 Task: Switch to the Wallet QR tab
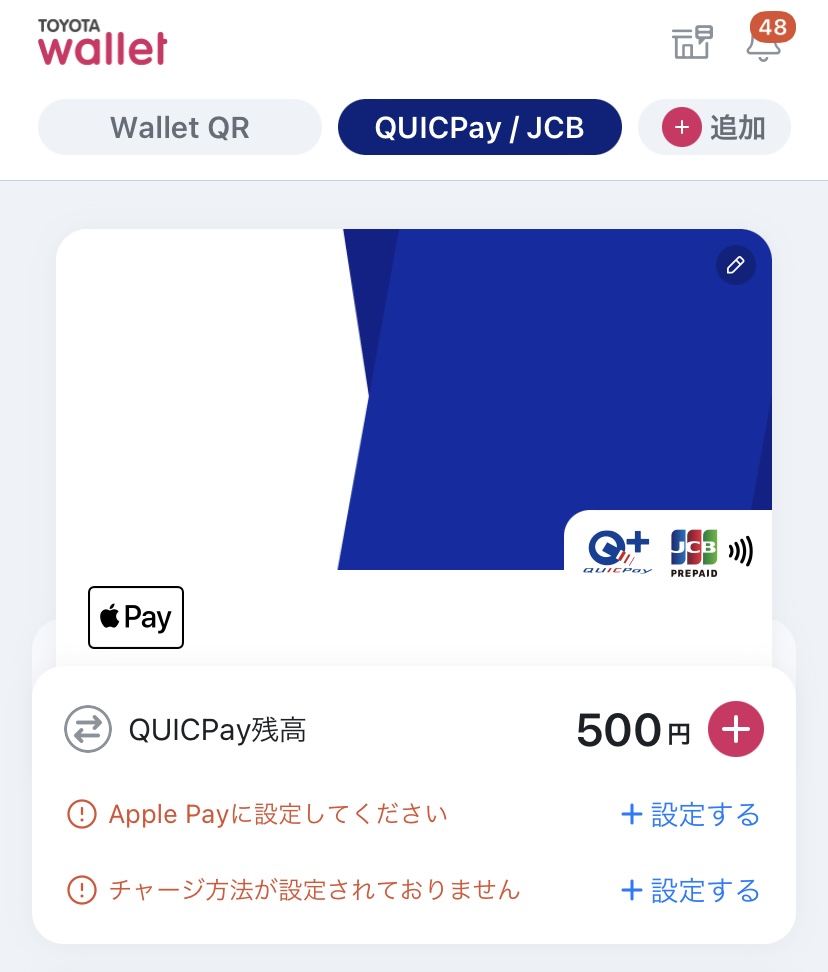coord(180,127)
